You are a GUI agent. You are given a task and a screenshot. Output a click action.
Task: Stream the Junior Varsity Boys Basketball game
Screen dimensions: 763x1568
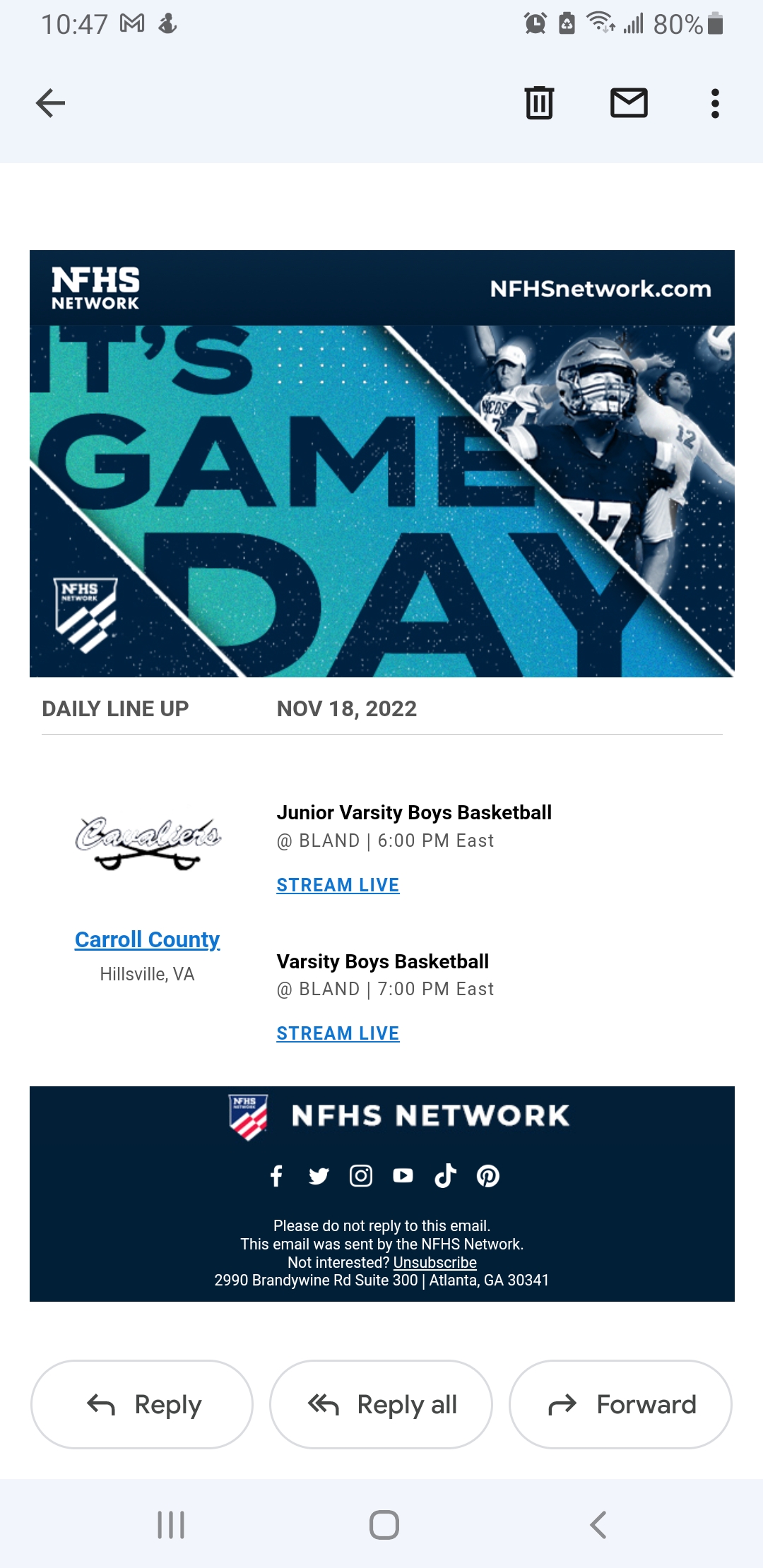point(338,885)
